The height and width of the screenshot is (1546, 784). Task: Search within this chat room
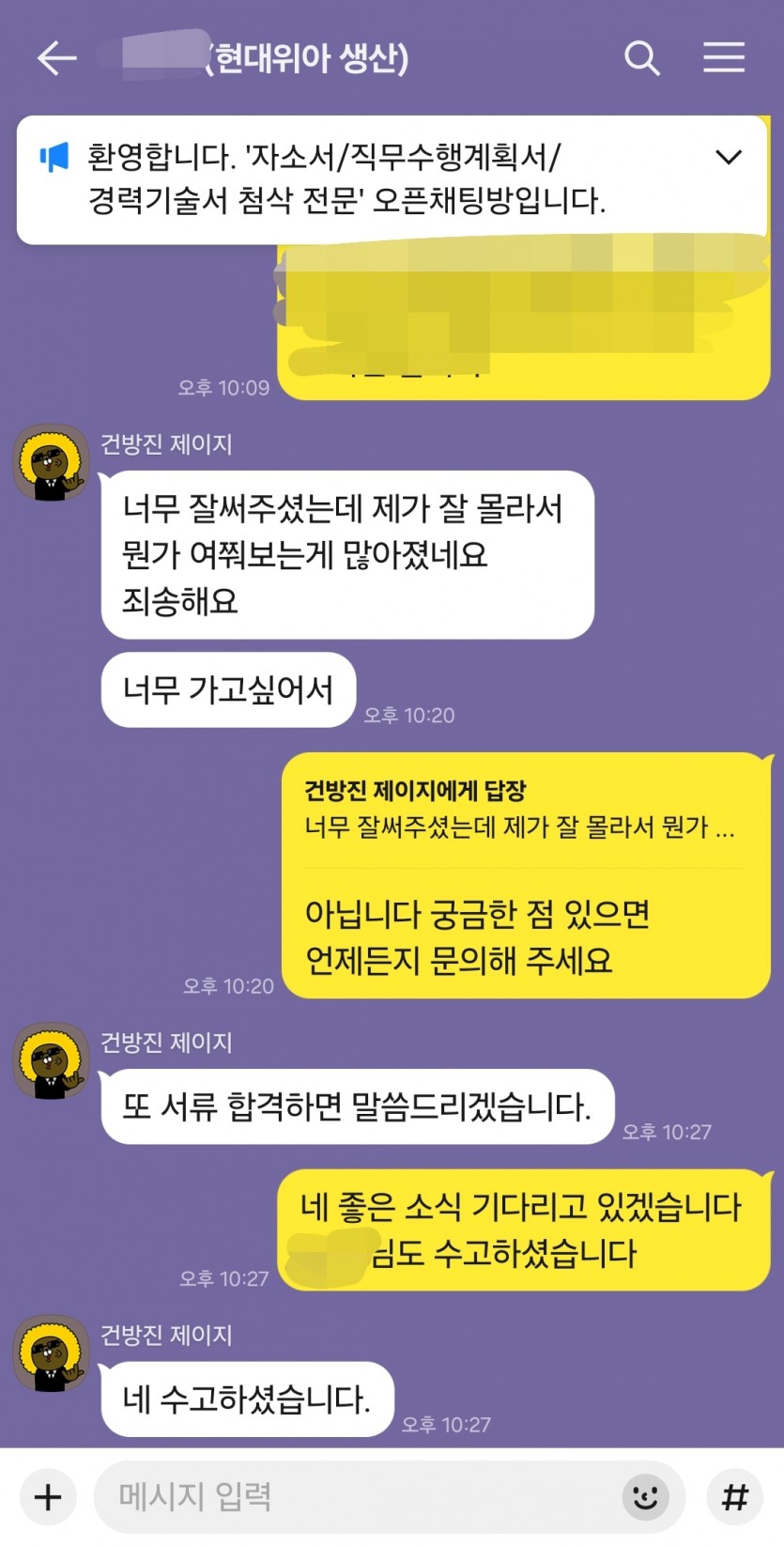tap(642, 58)
